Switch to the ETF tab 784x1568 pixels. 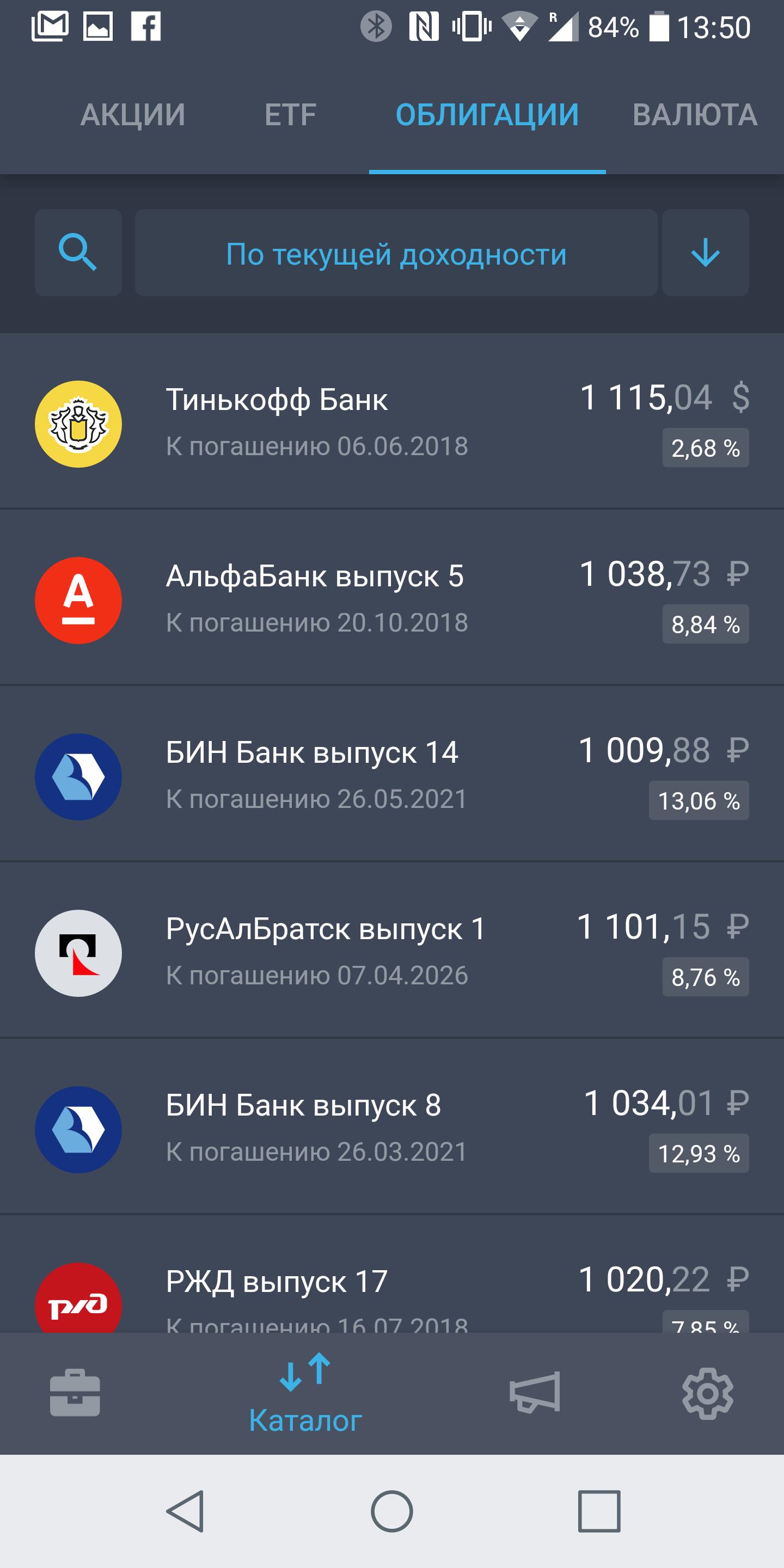point(290,114)
